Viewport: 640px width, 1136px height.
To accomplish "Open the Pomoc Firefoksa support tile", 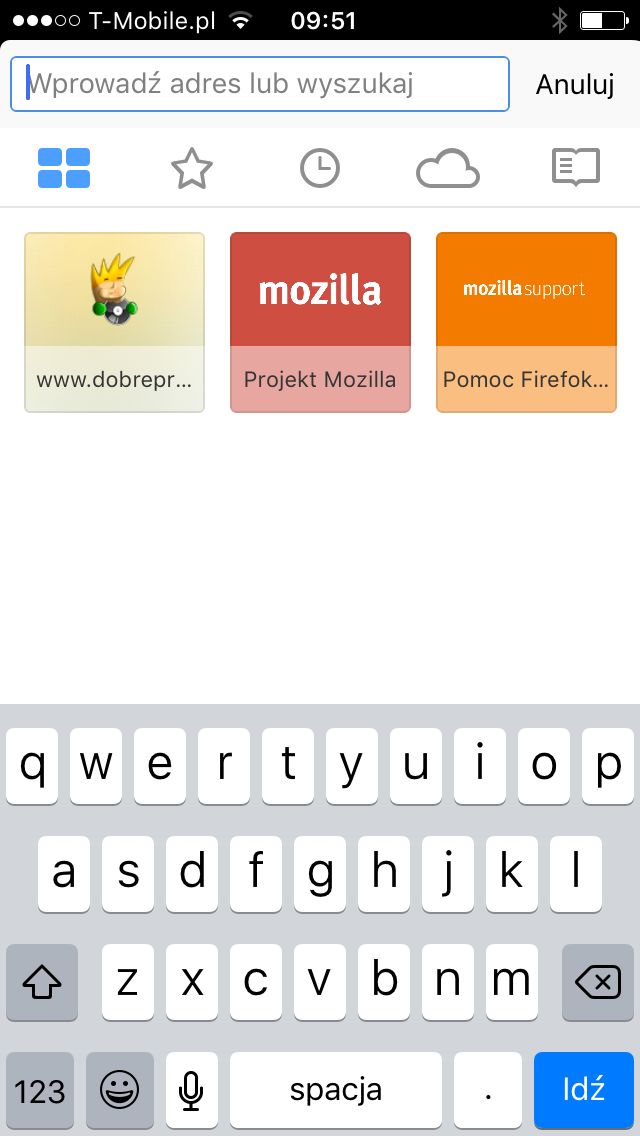I will 526,322.
